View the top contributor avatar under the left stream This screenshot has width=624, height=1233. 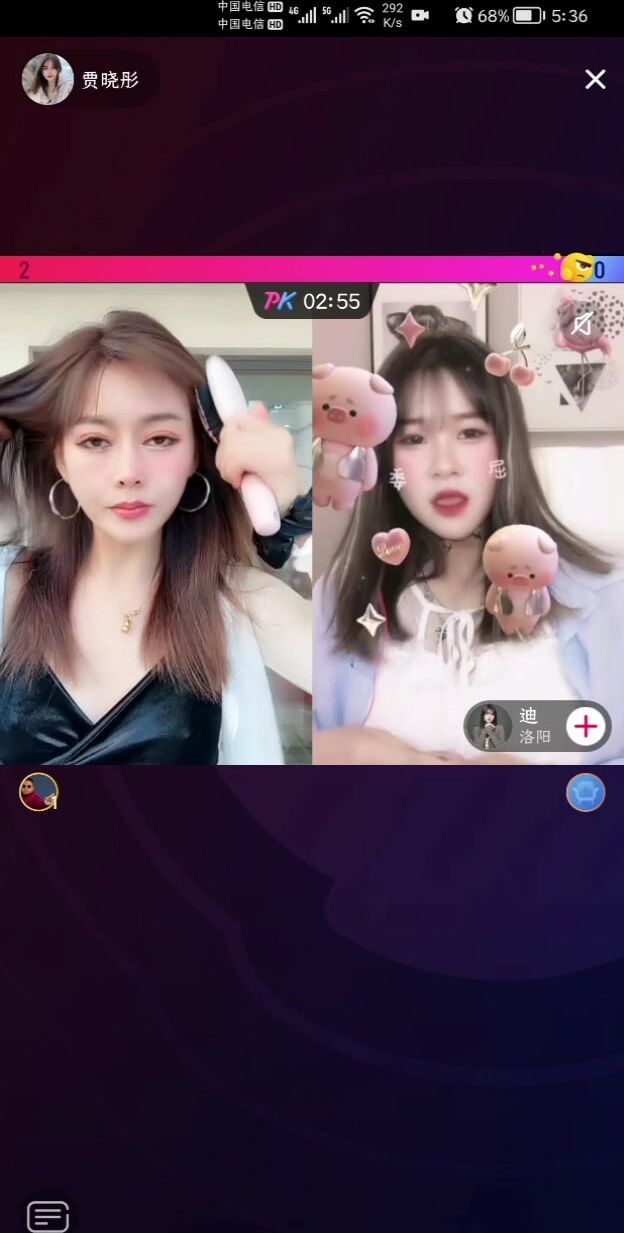pyautogui.click(x=38, y=792)
